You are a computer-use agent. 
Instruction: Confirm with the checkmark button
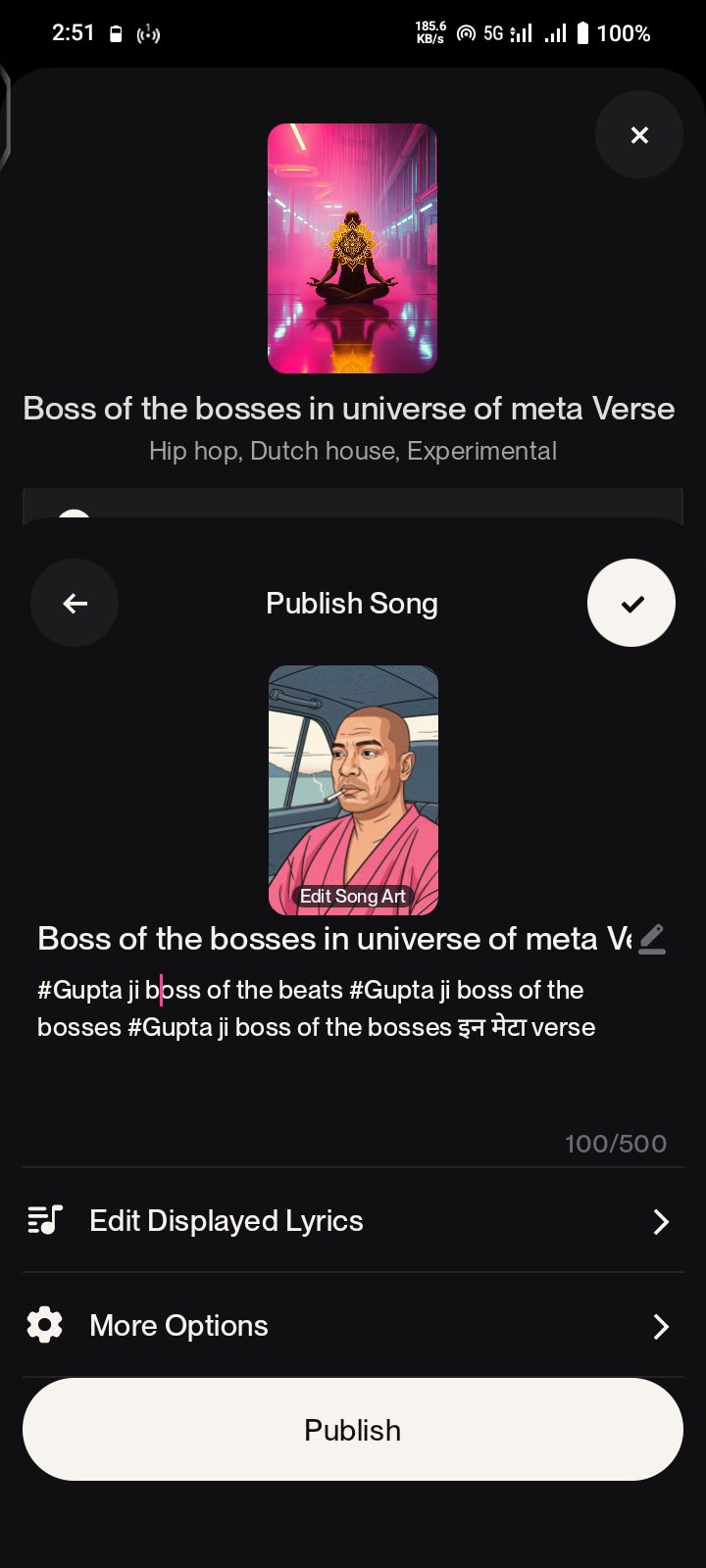point(631,603)
